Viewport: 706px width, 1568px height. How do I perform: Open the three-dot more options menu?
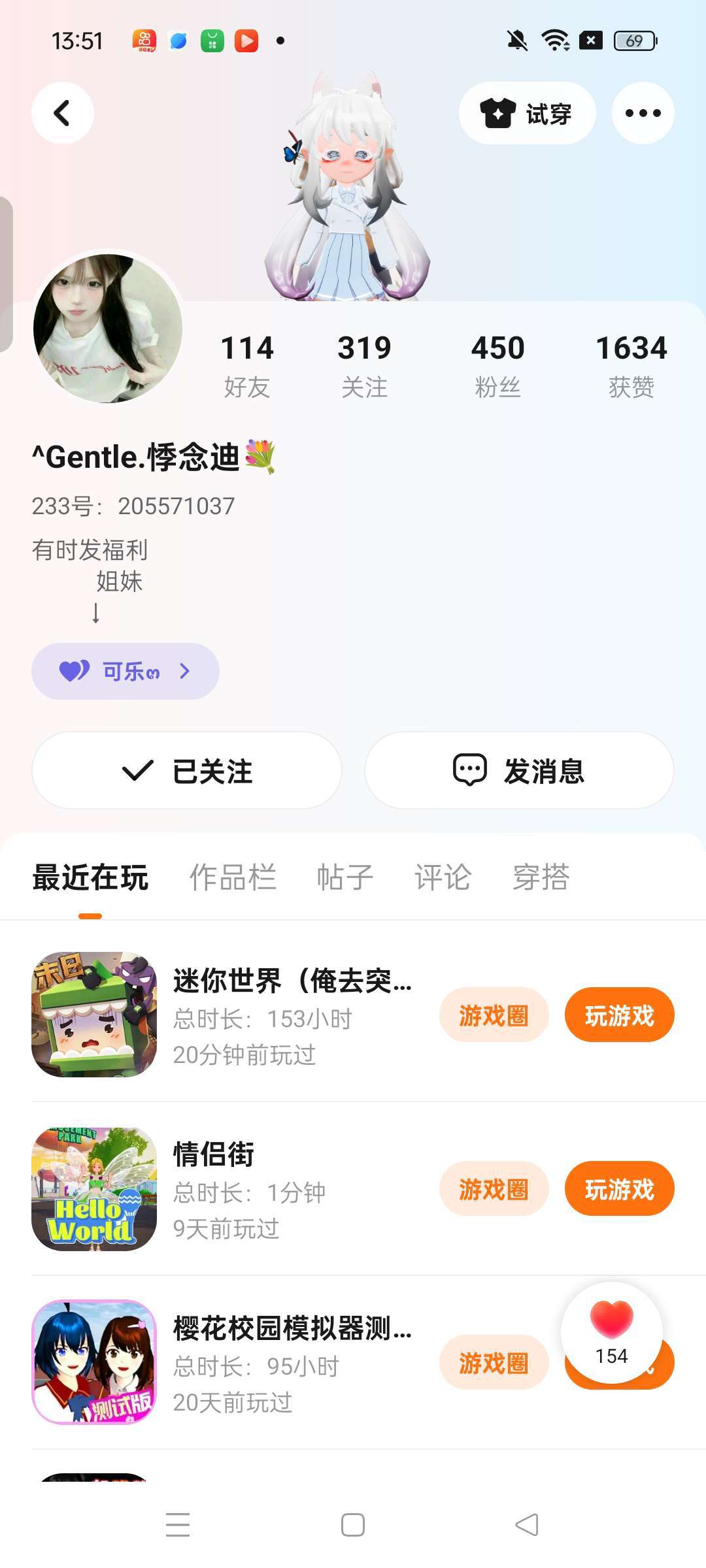[x=643, y=113]
